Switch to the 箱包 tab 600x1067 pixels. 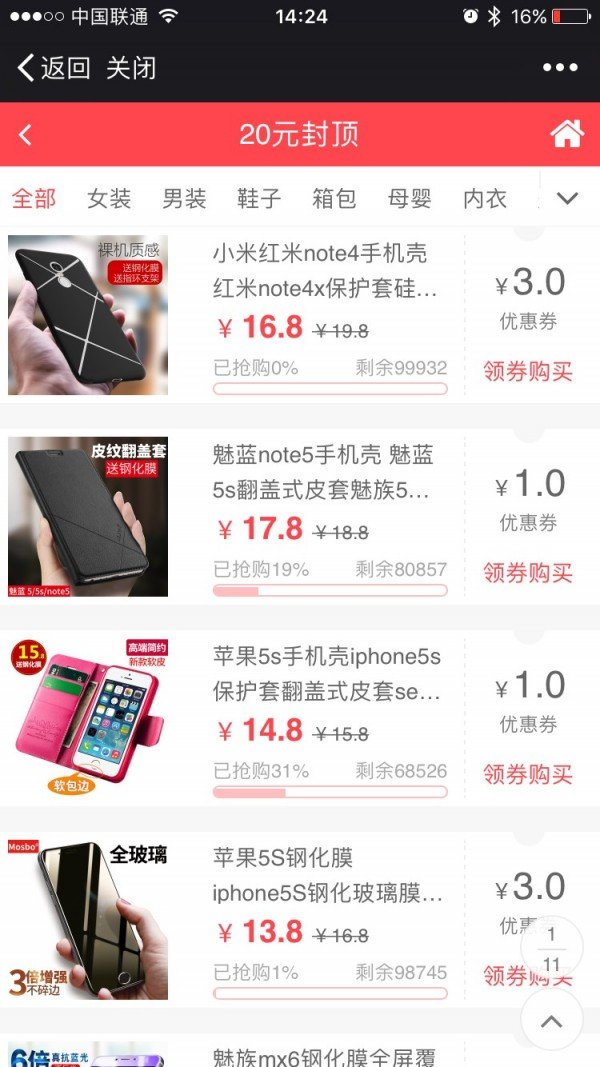coord(334,199)
